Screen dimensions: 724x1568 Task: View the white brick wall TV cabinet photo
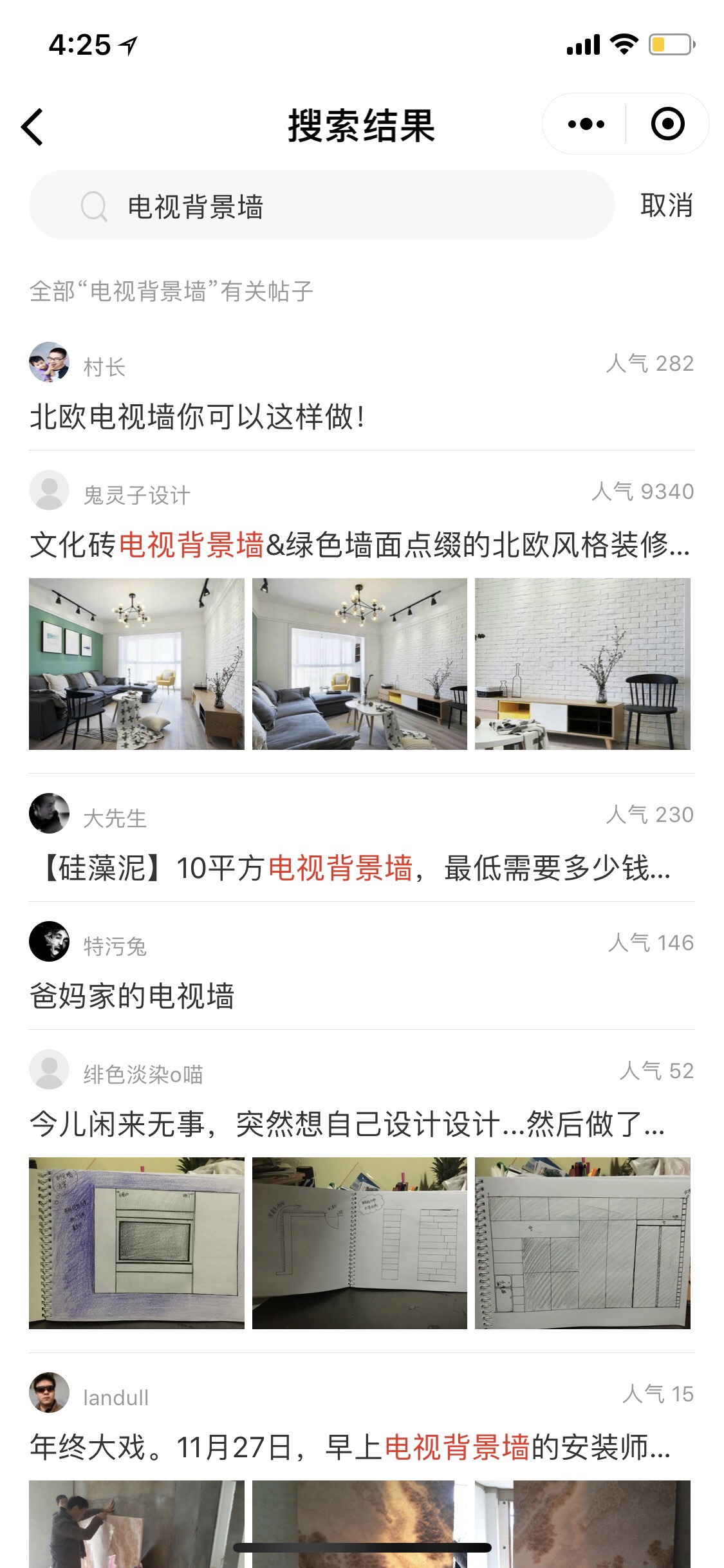(x=582, y=664)
